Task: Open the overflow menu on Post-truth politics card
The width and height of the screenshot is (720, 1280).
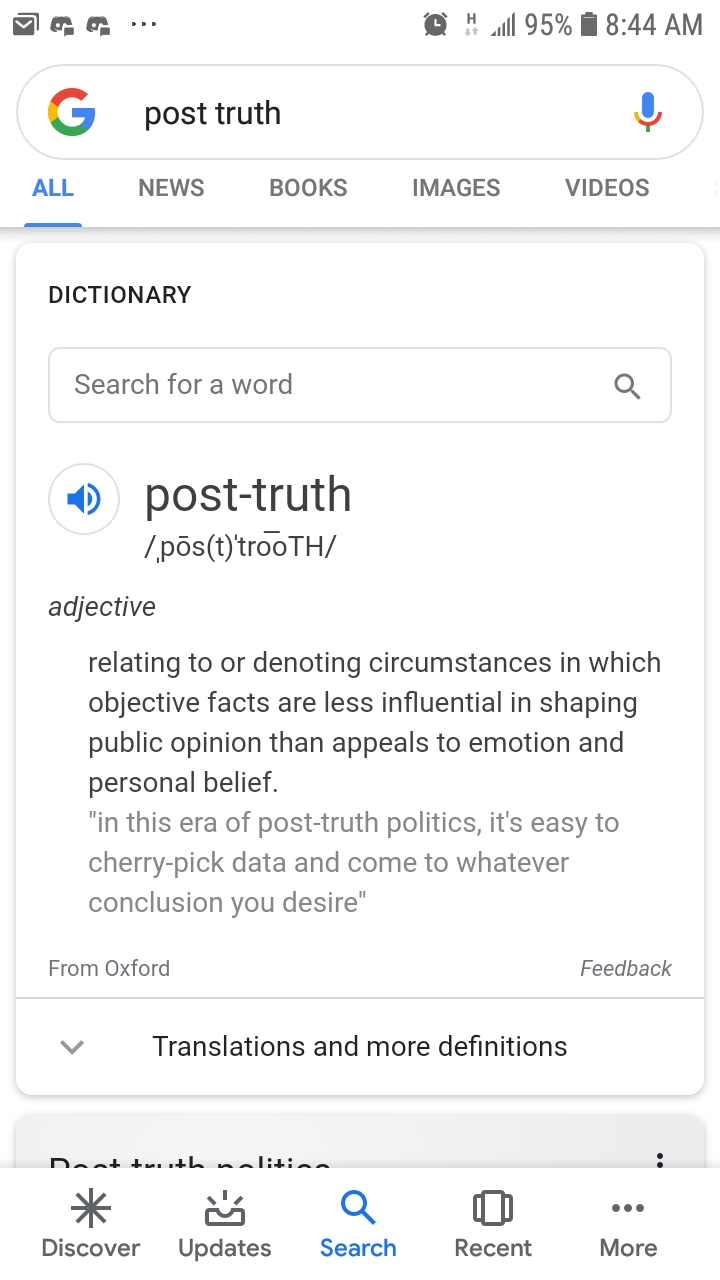Action: pyautogui.click(x=659, y=1160)
